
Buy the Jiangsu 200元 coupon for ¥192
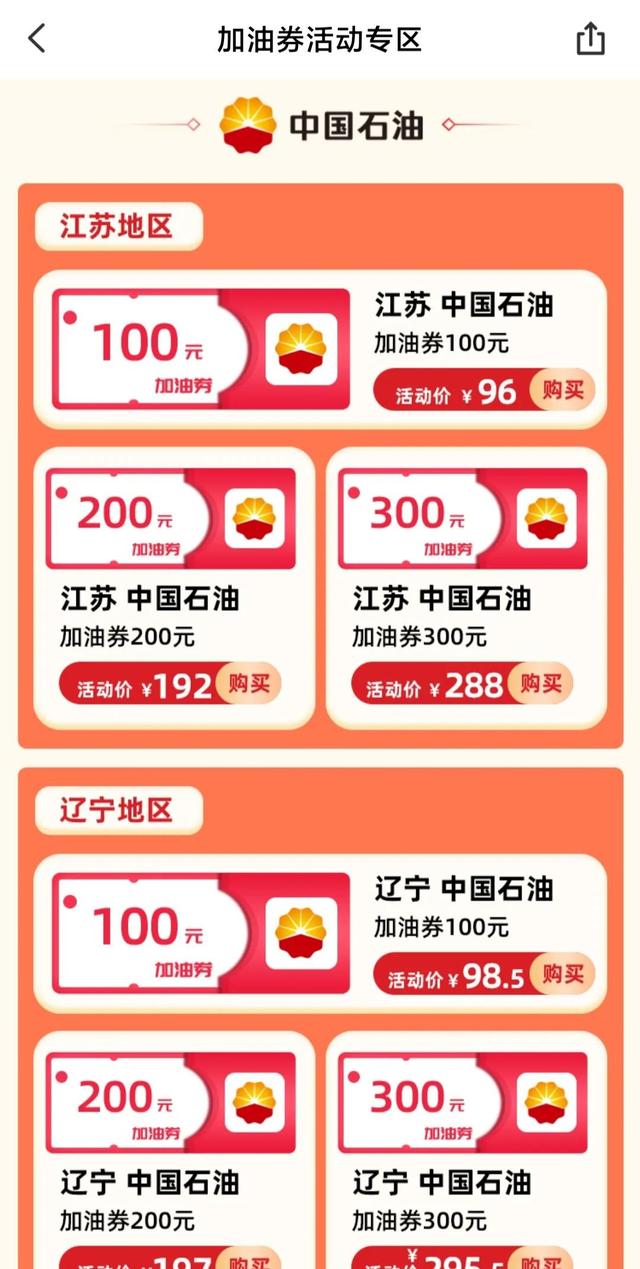coord(249,684)
